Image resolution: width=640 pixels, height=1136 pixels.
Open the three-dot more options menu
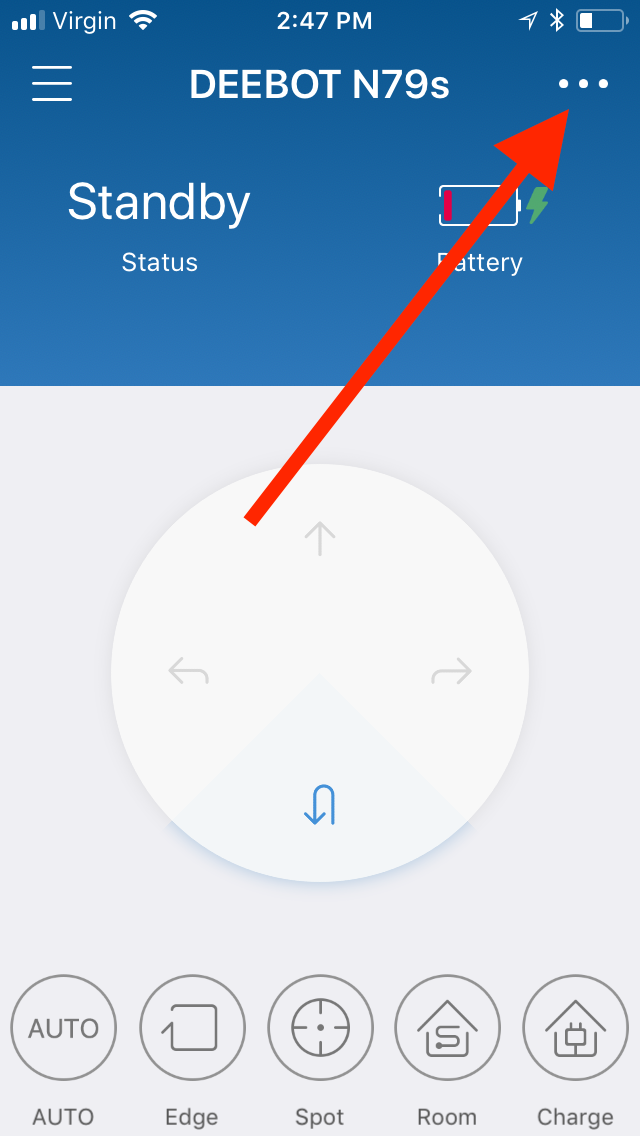tap(583, 84)
